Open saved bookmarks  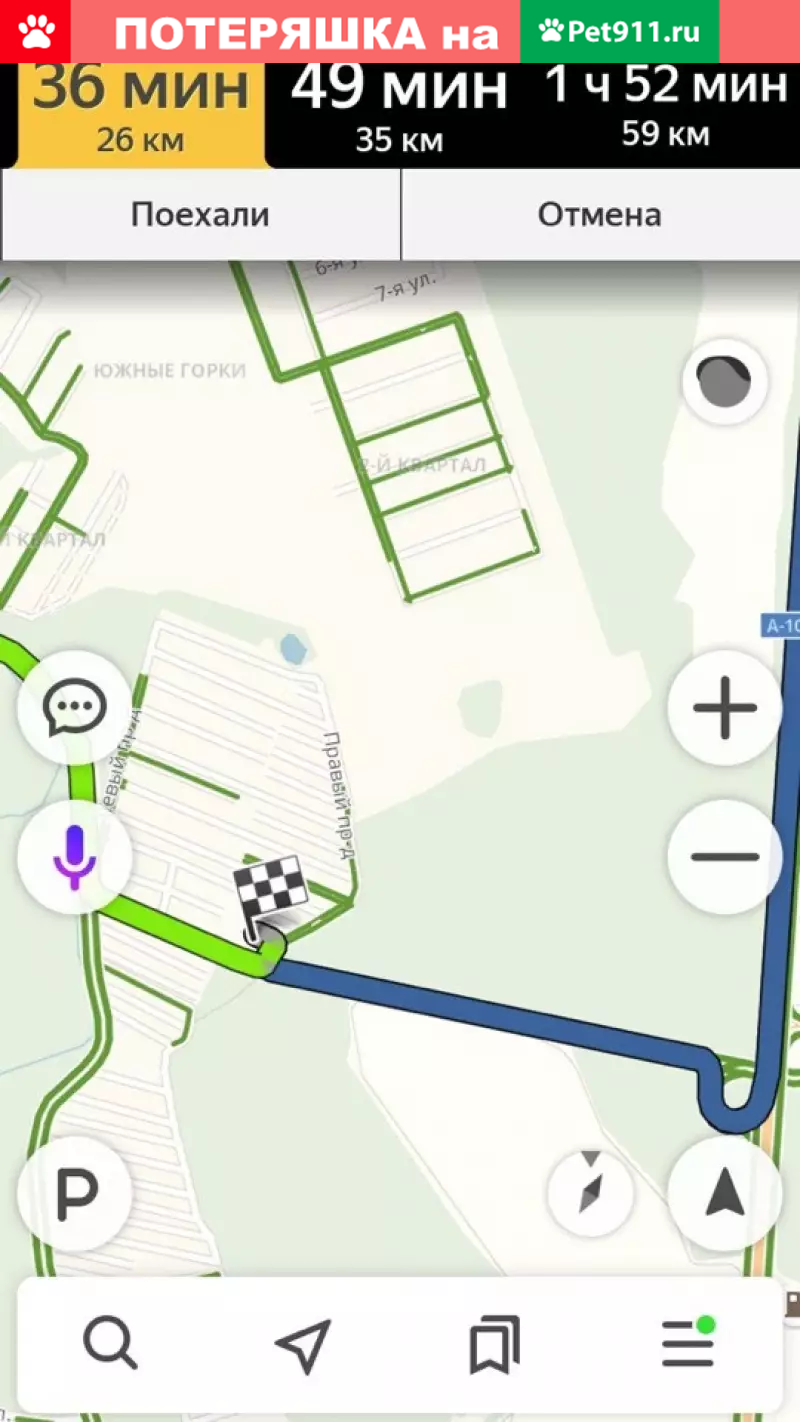coord(495,1345)
